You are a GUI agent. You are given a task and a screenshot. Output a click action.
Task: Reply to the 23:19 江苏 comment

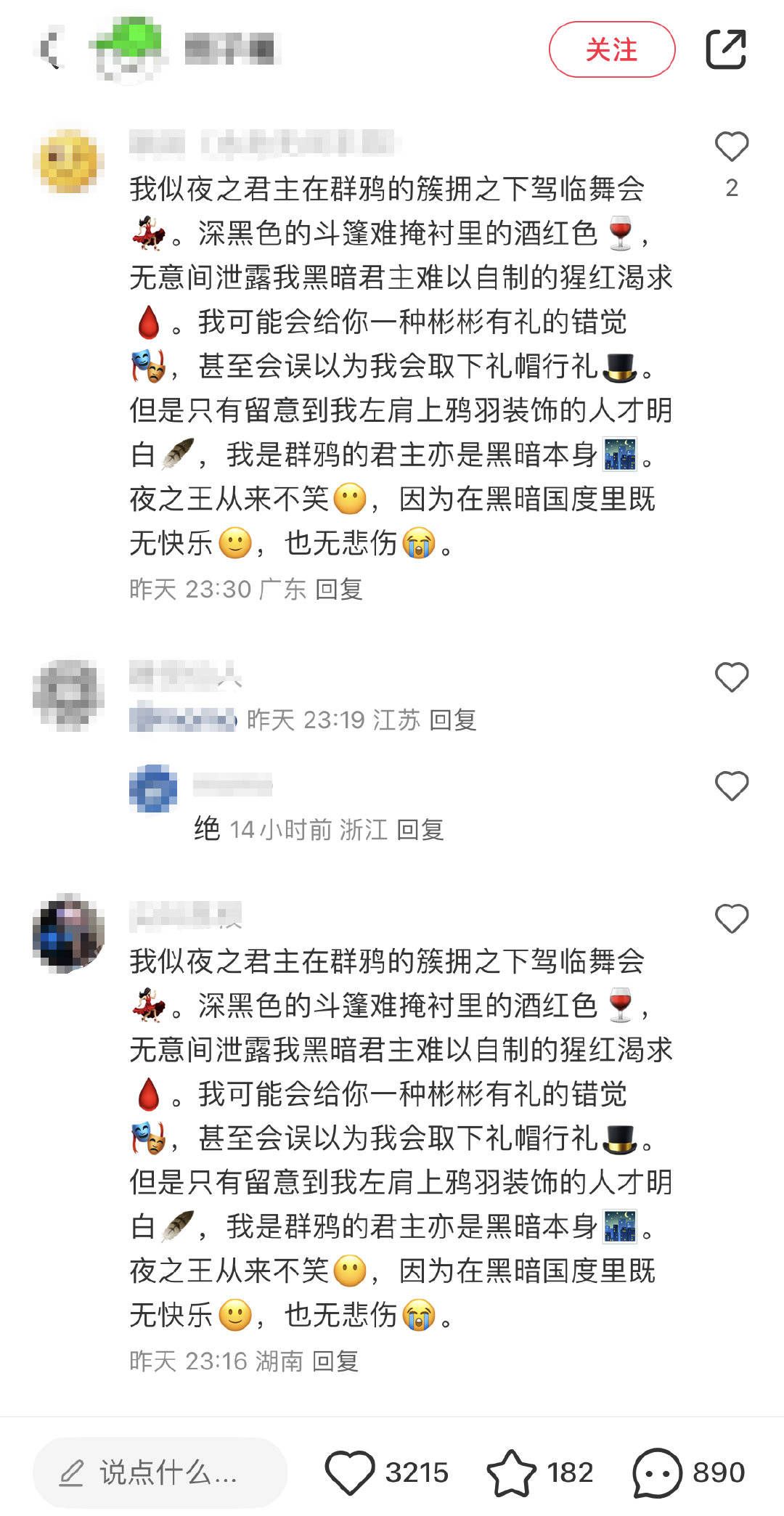[x=453, y=720]
